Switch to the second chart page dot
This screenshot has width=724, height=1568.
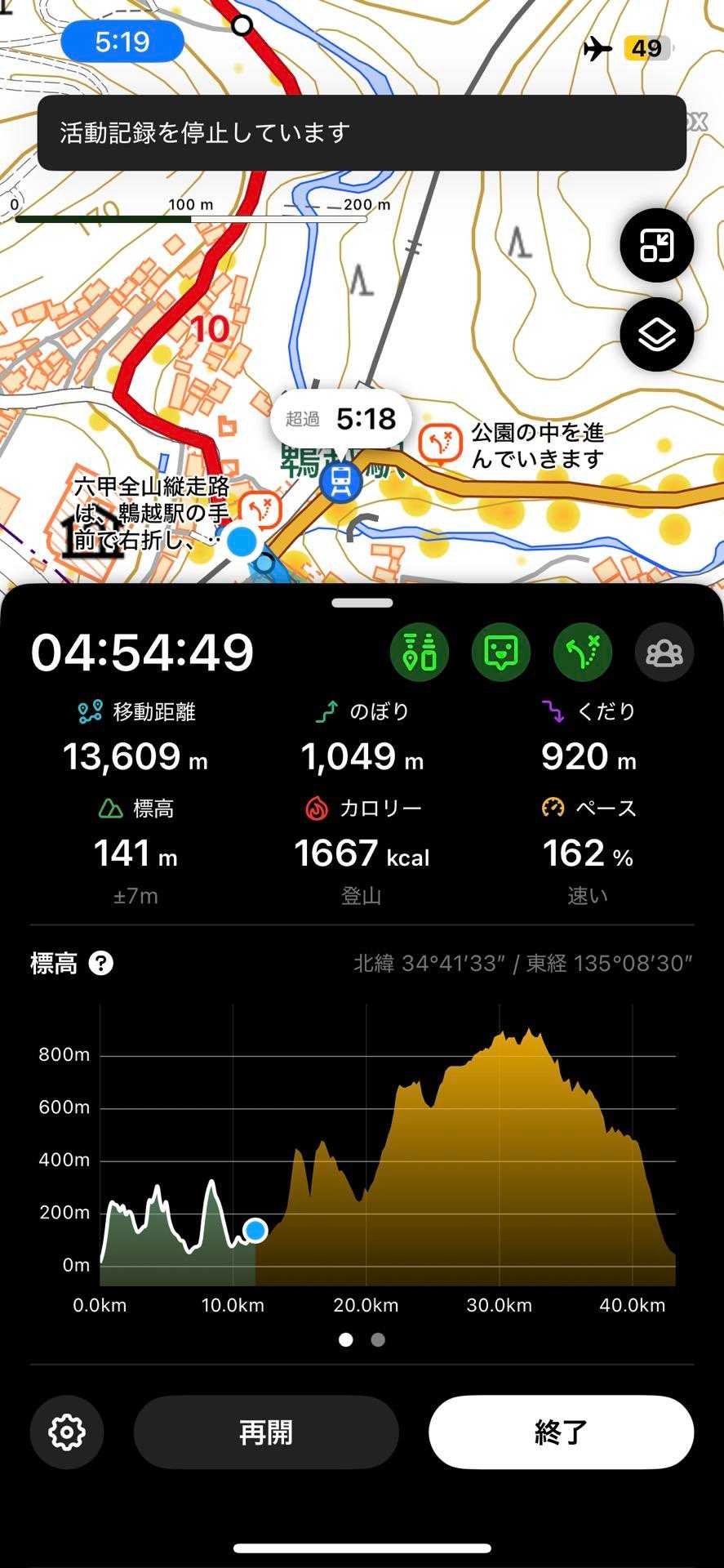[378, 1340]
